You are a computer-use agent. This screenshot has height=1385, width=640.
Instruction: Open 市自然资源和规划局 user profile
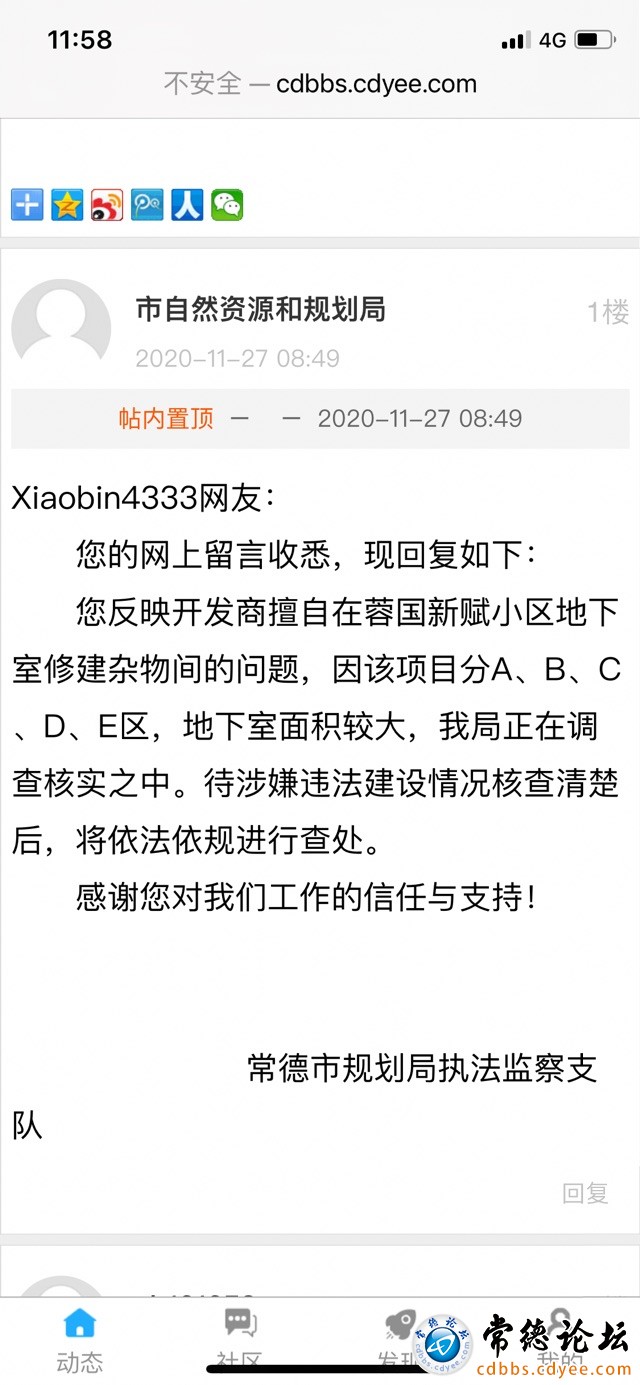pos(261,310)
